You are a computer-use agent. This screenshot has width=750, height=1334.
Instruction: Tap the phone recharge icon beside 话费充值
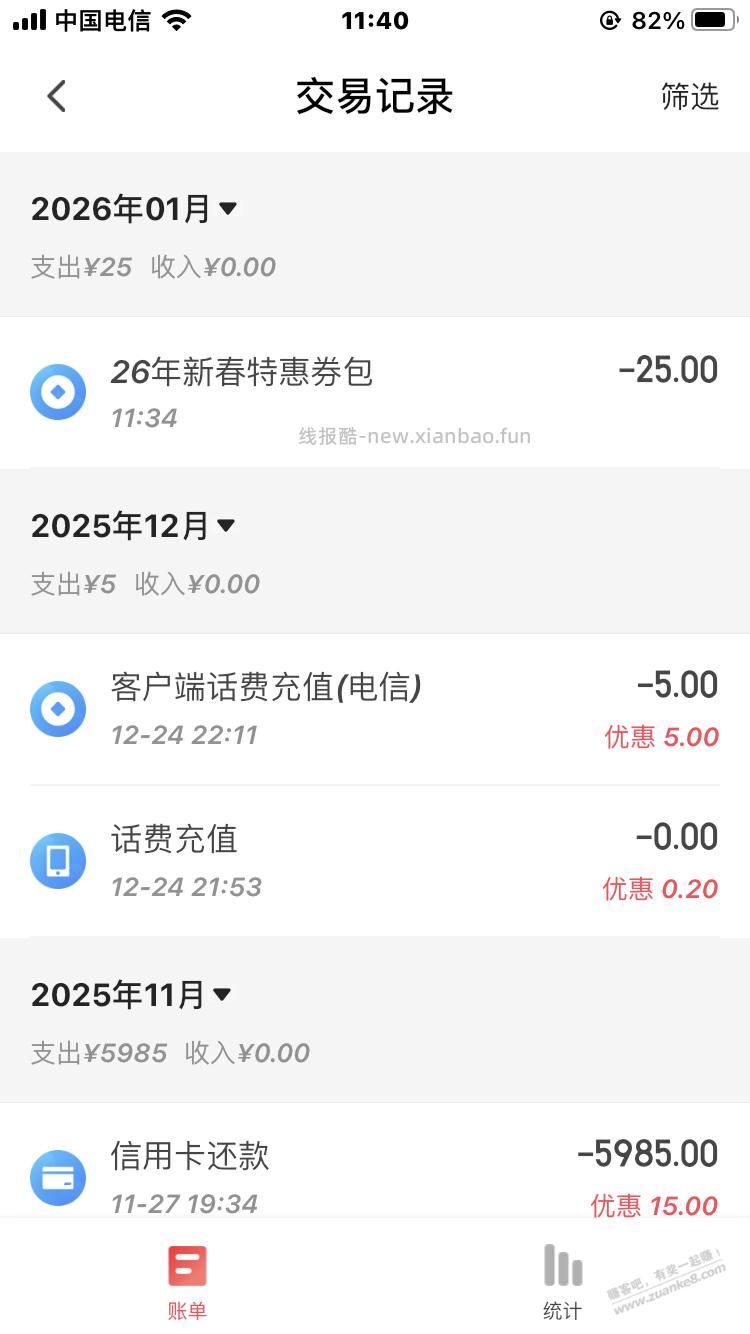point(58,860)
